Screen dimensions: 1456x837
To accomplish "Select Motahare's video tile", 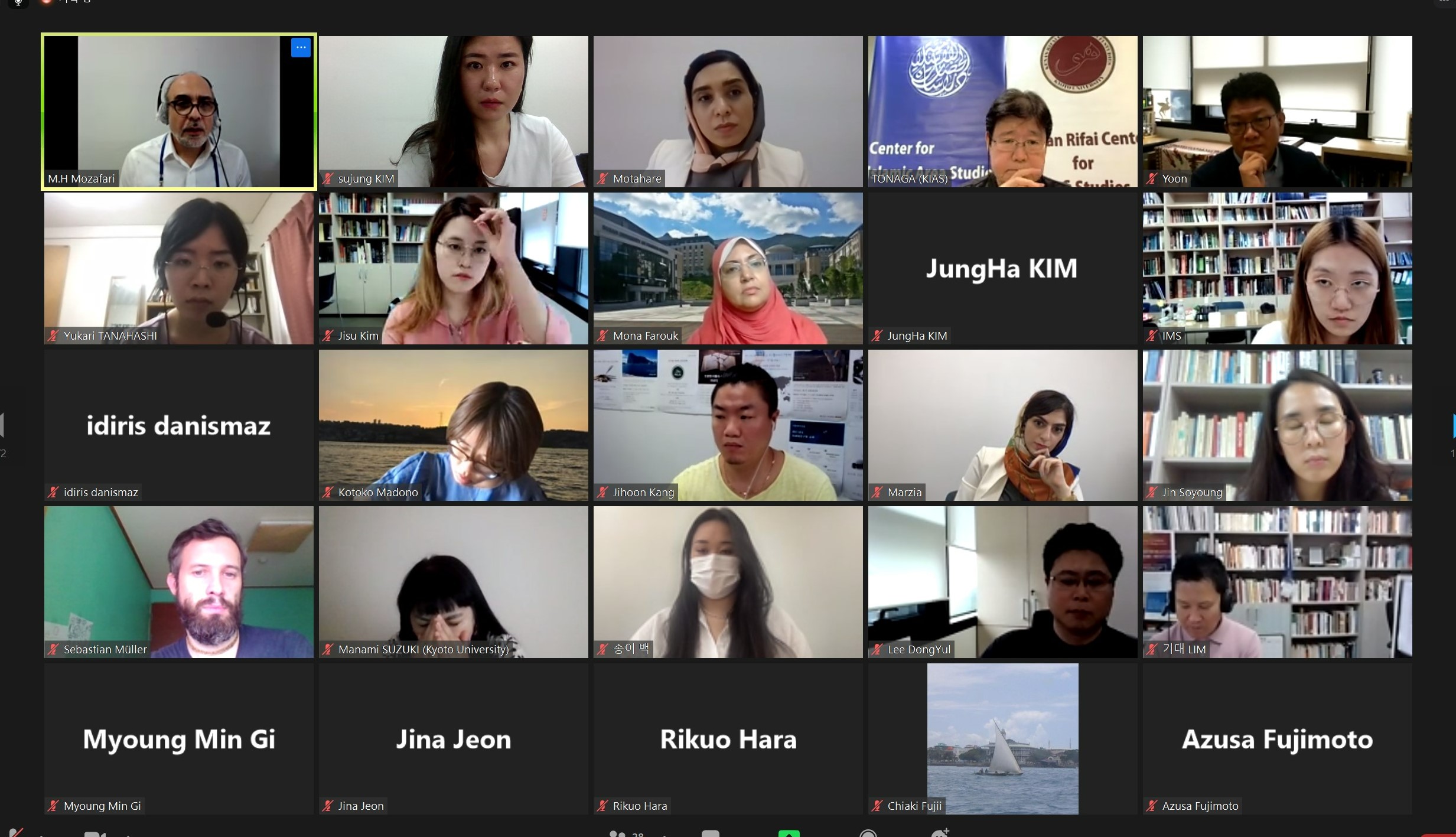I will point(728,112).
